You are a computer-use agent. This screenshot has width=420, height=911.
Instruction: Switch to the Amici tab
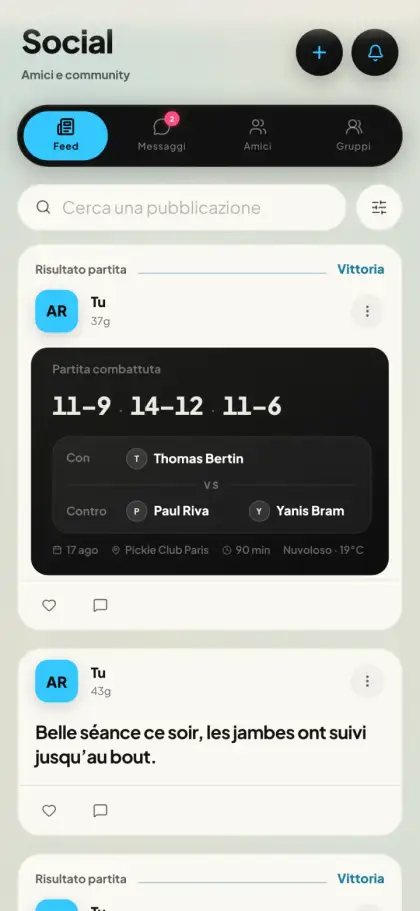point(257,135)
